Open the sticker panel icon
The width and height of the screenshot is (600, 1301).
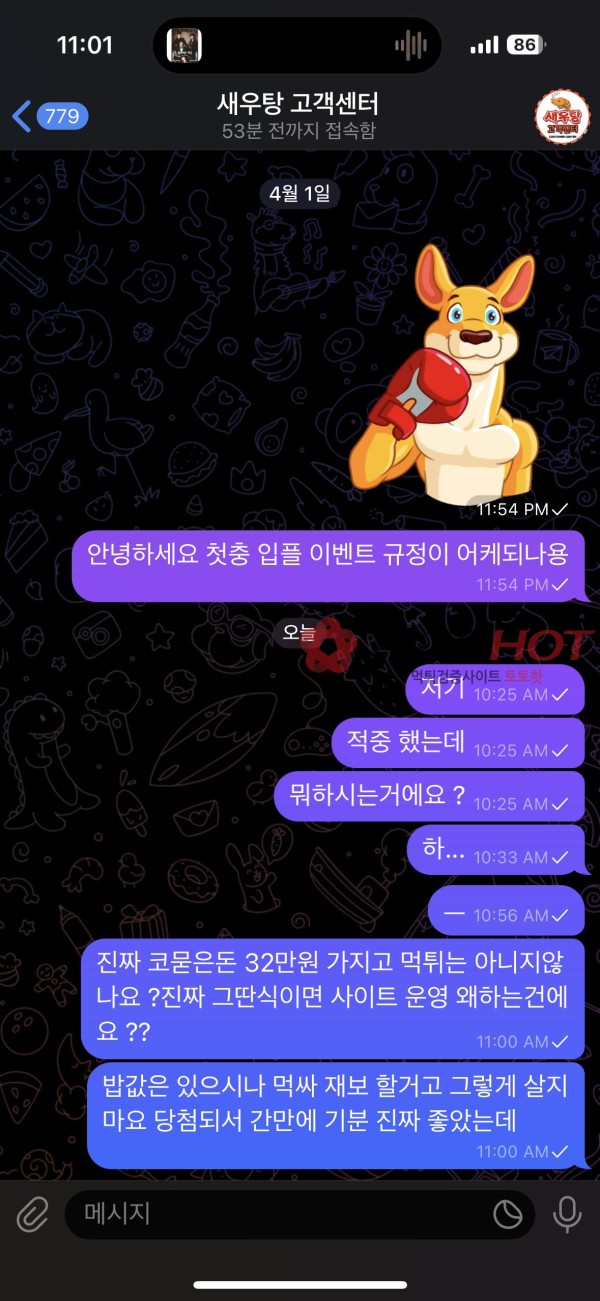508,1215
